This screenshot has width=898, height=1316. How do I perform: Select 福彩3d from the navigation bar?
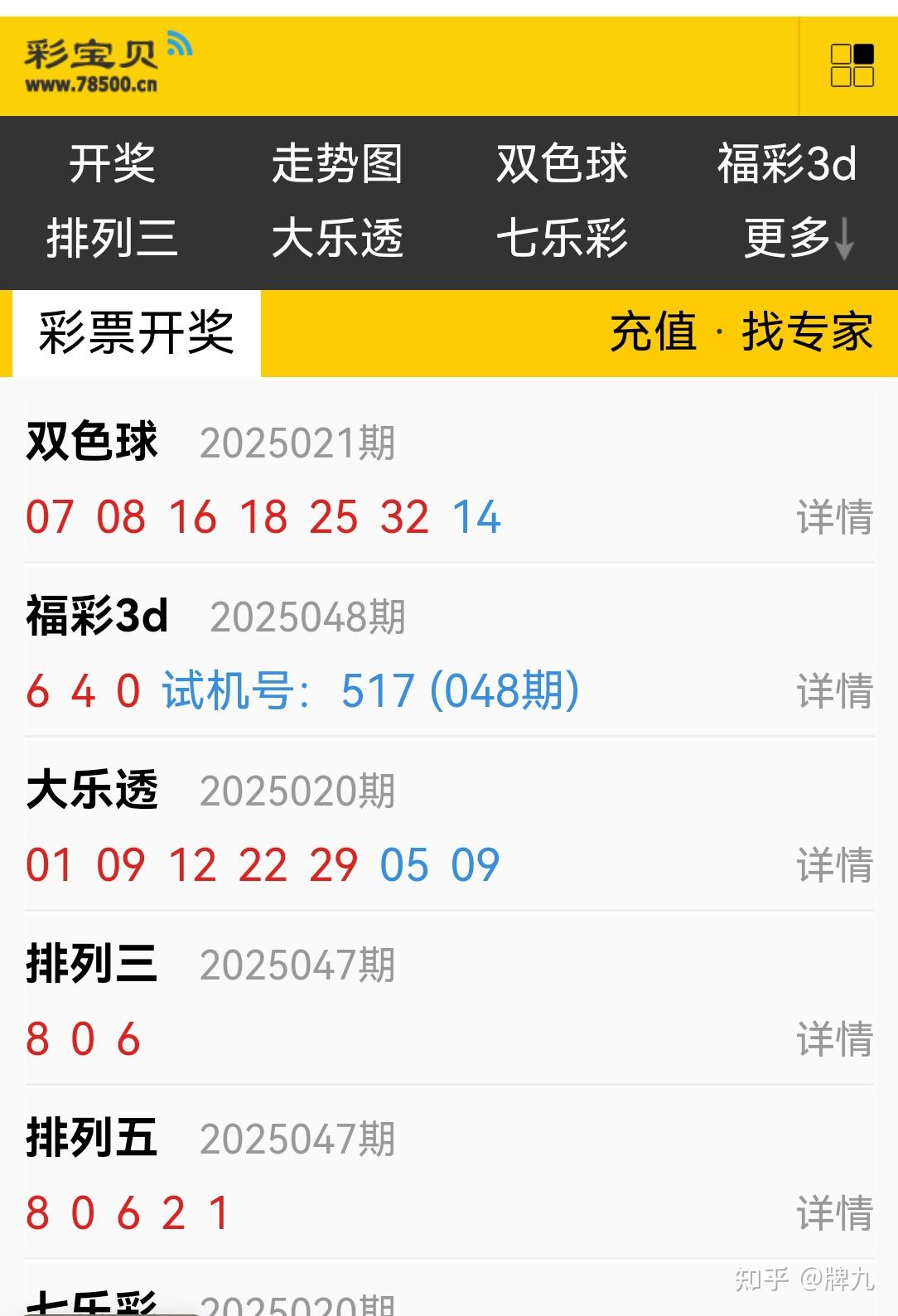(x=783, y=165)
